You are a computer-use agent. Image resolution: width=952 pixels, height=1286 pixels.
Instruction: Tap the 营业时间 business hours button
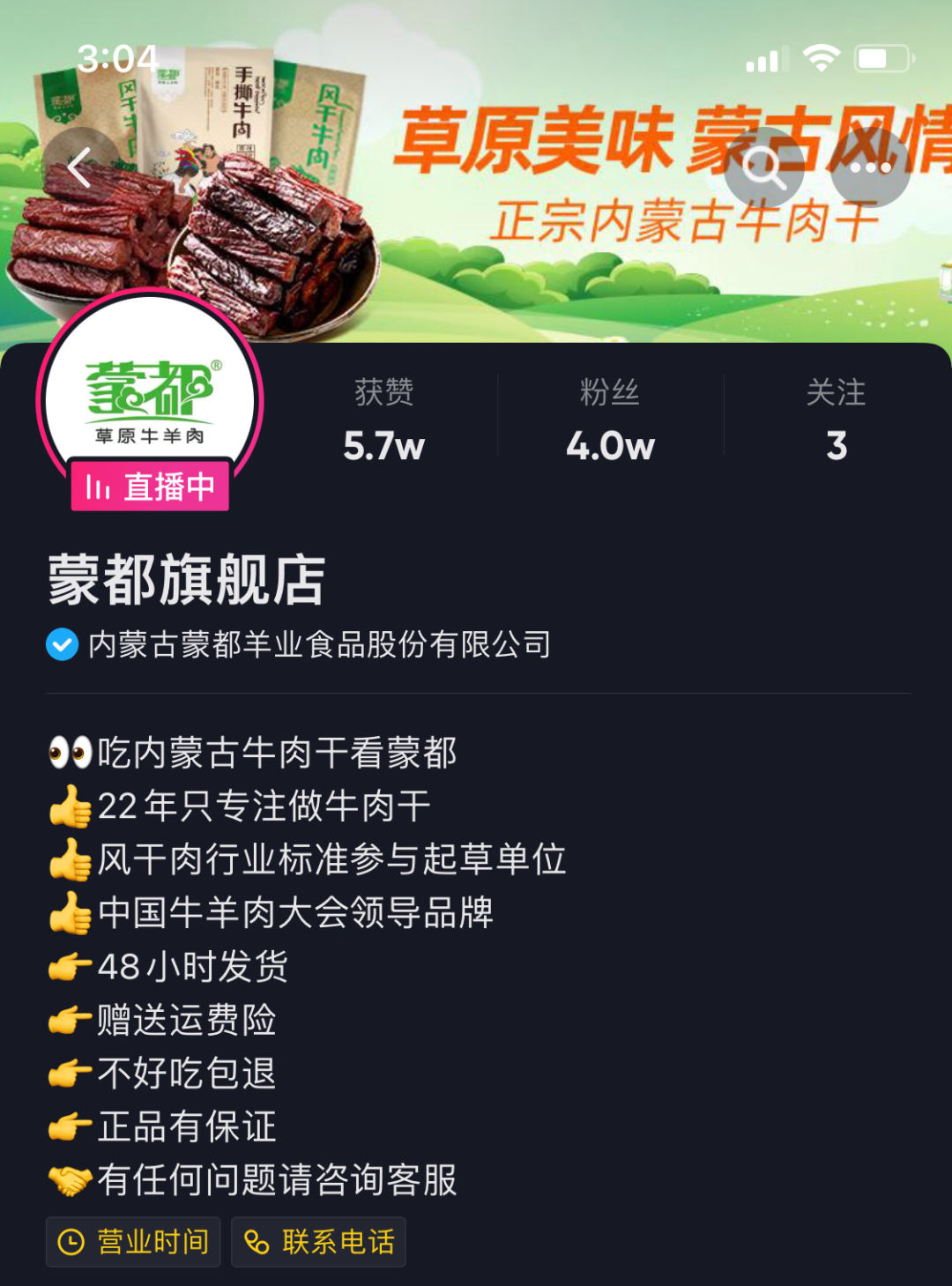pyautogui.click(x=134, y=1242)
